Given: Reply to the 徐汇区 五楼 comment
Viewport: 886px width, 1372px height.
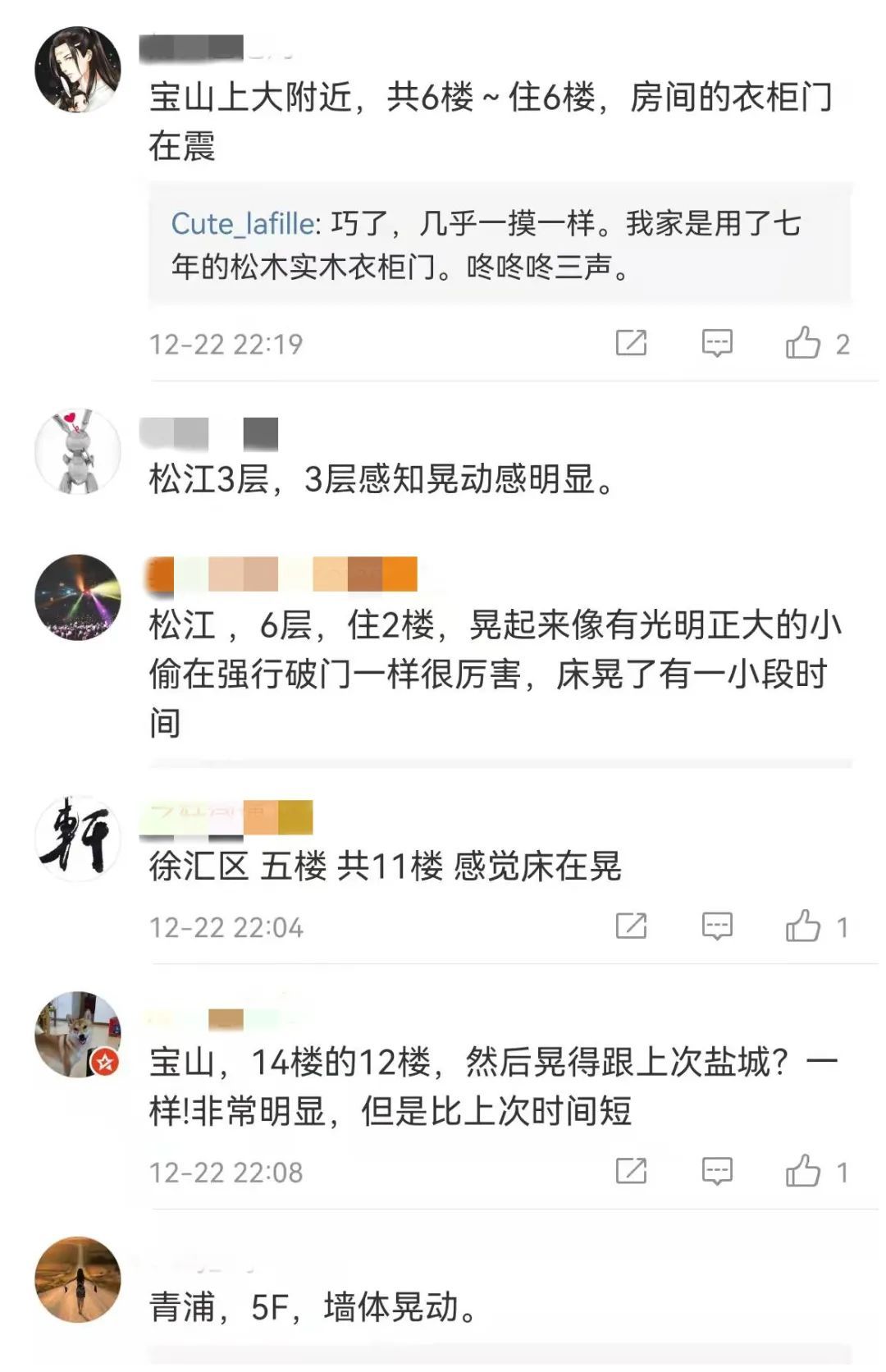Looking at the screenshot, I should pyautogui.click(x=716, y=926).
